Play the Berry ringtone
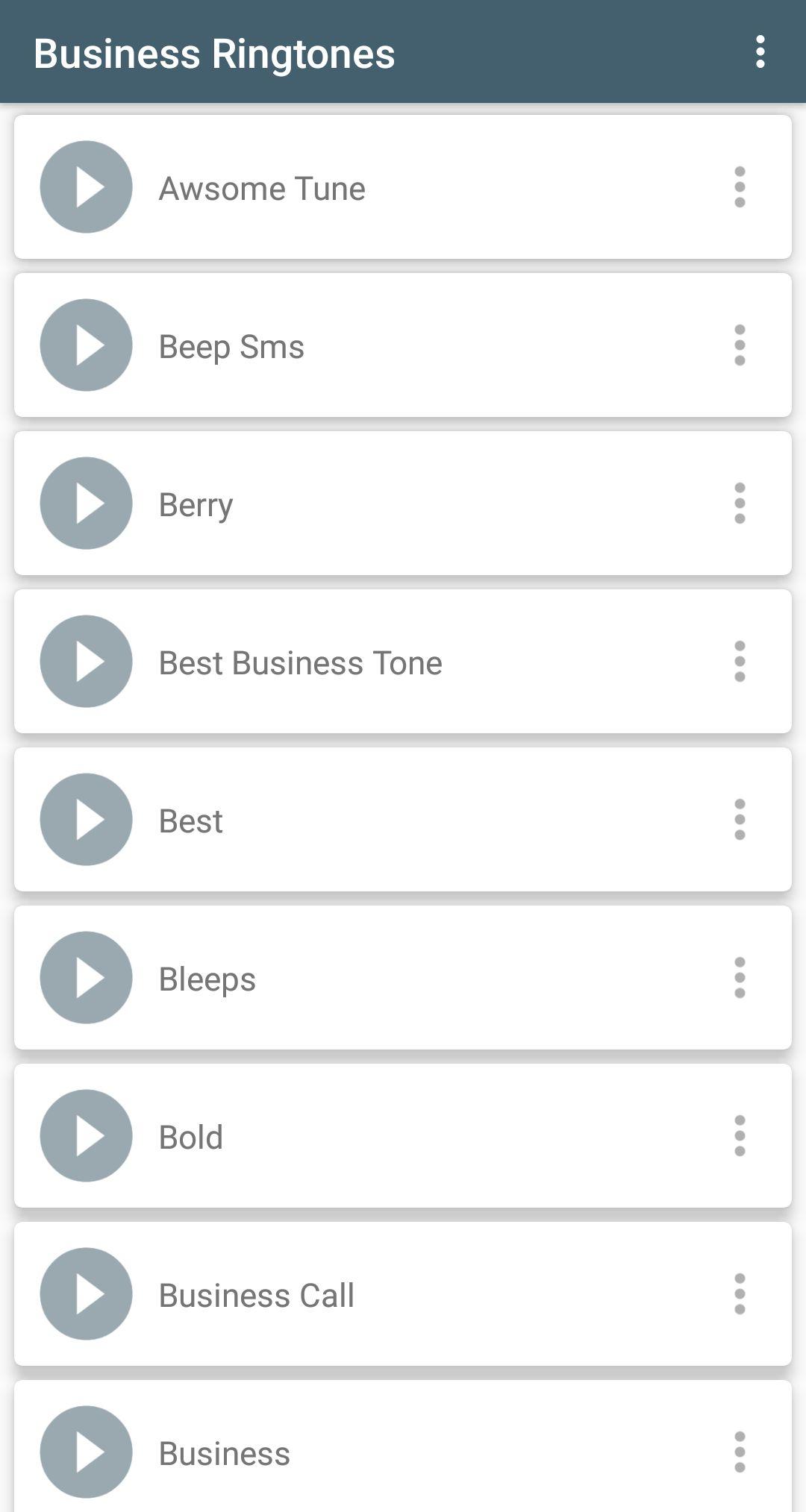 pyautogui.click(x=87, y=504)
